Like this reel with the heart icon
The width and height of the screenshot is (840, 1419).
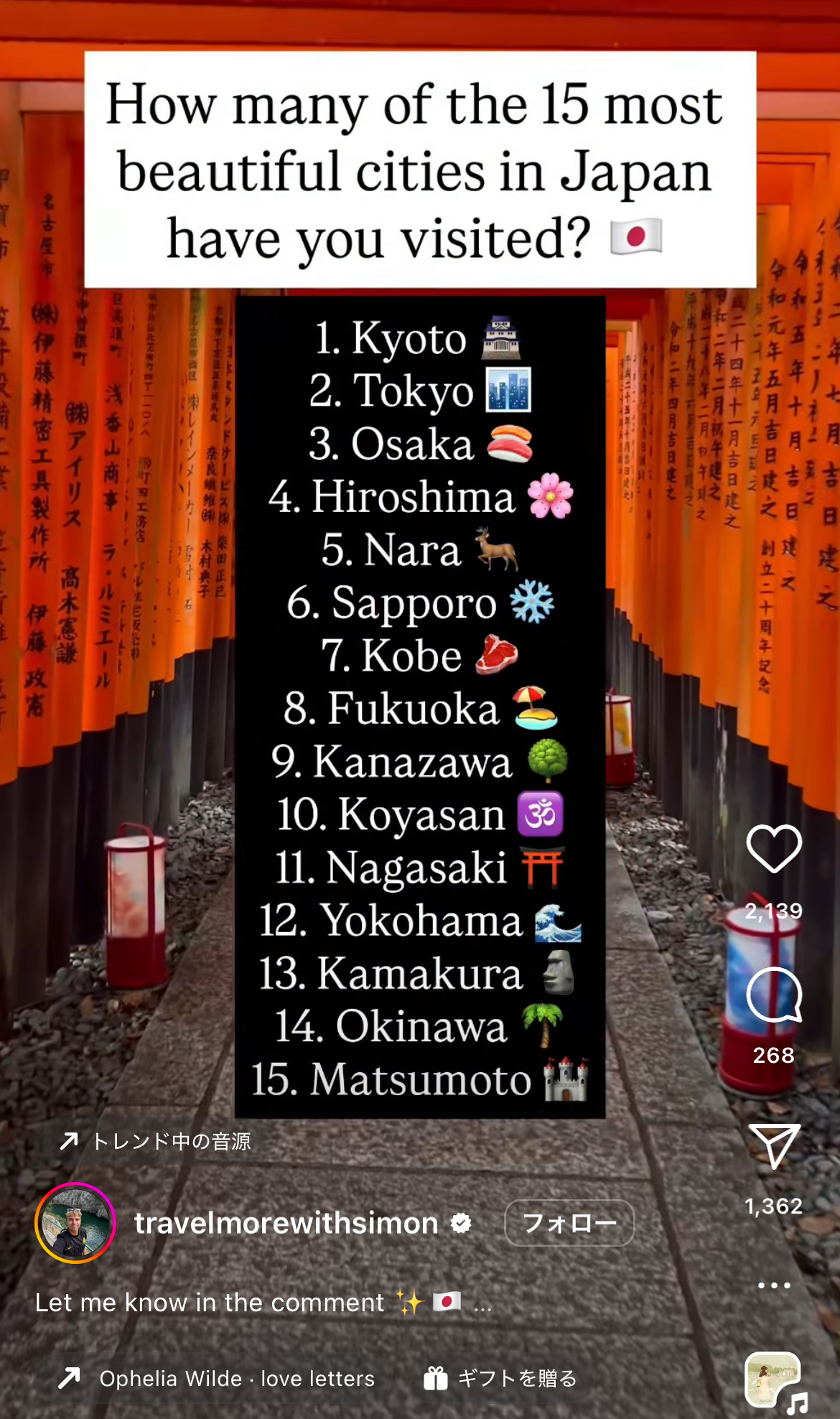(x=774, y=849)
